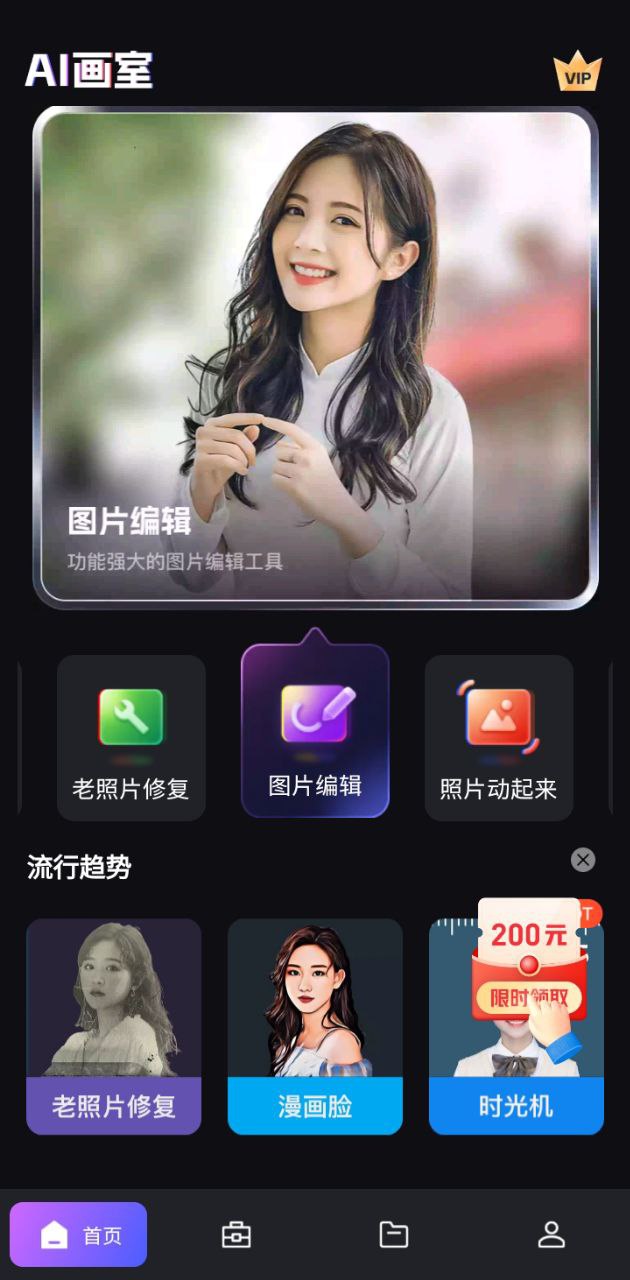Switch to the toolbox tab
Image resolution: width=630 pixels, height=1280 pixels.
(x=236, y=1235)
